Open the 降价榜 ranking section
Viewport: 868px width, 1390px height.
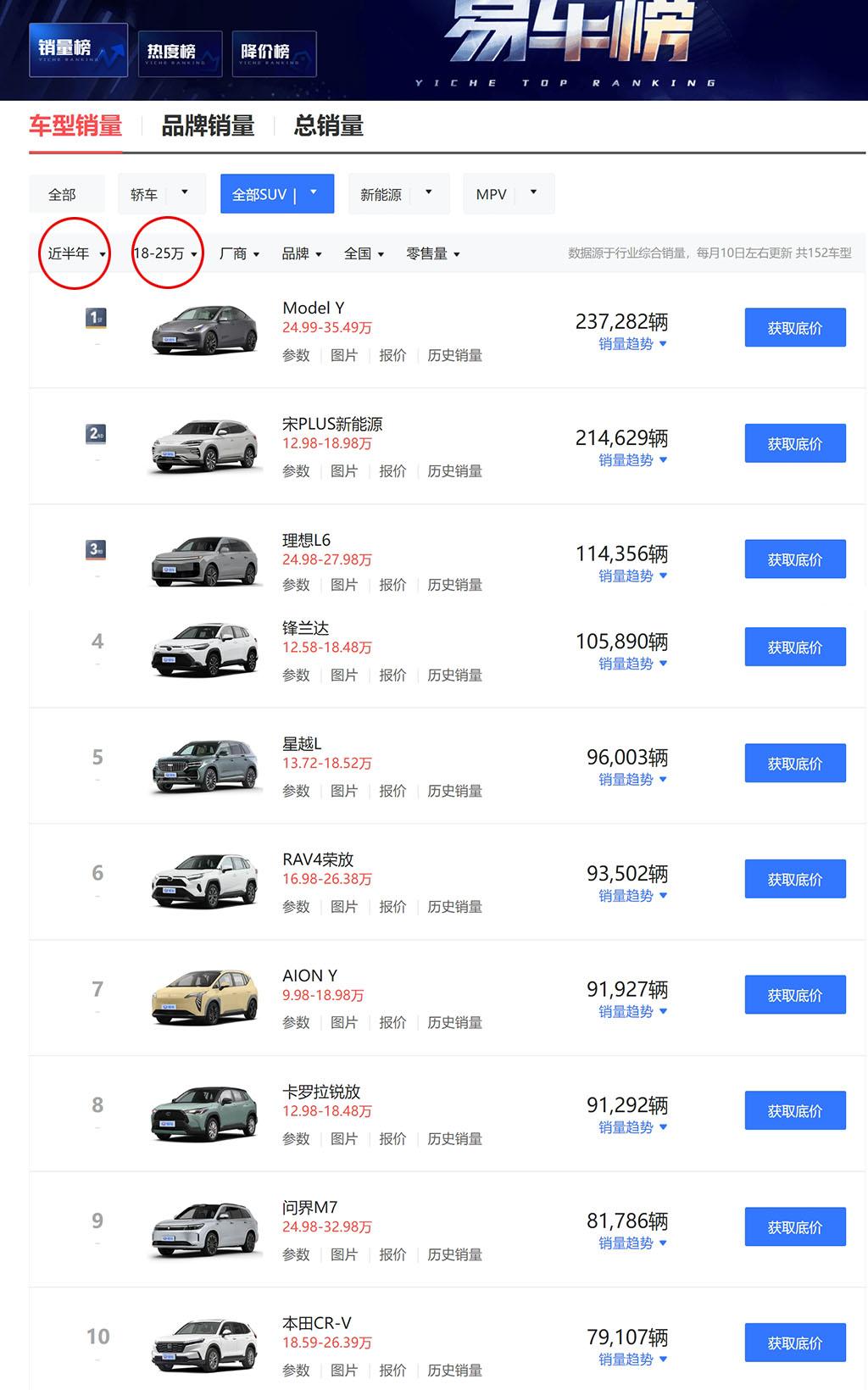[271, 51]
